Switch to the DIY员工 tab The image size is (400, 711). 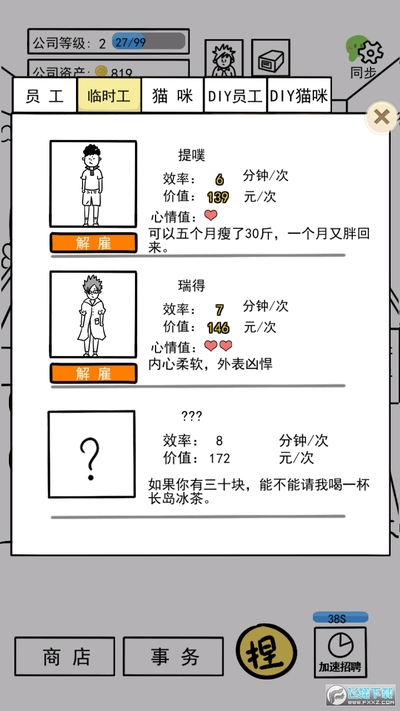(235, 95)
